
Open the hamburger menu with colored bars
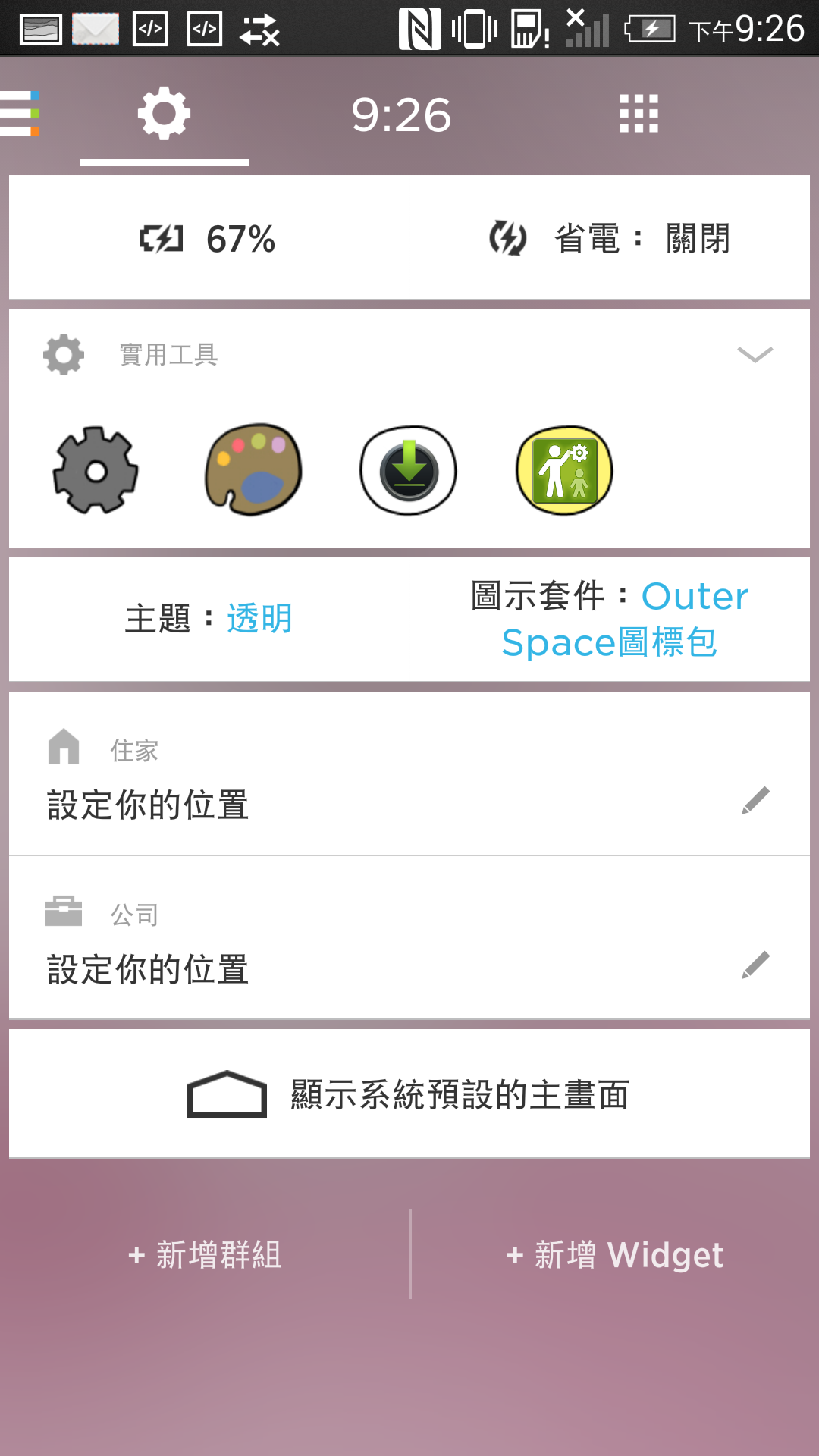(20, 114)
